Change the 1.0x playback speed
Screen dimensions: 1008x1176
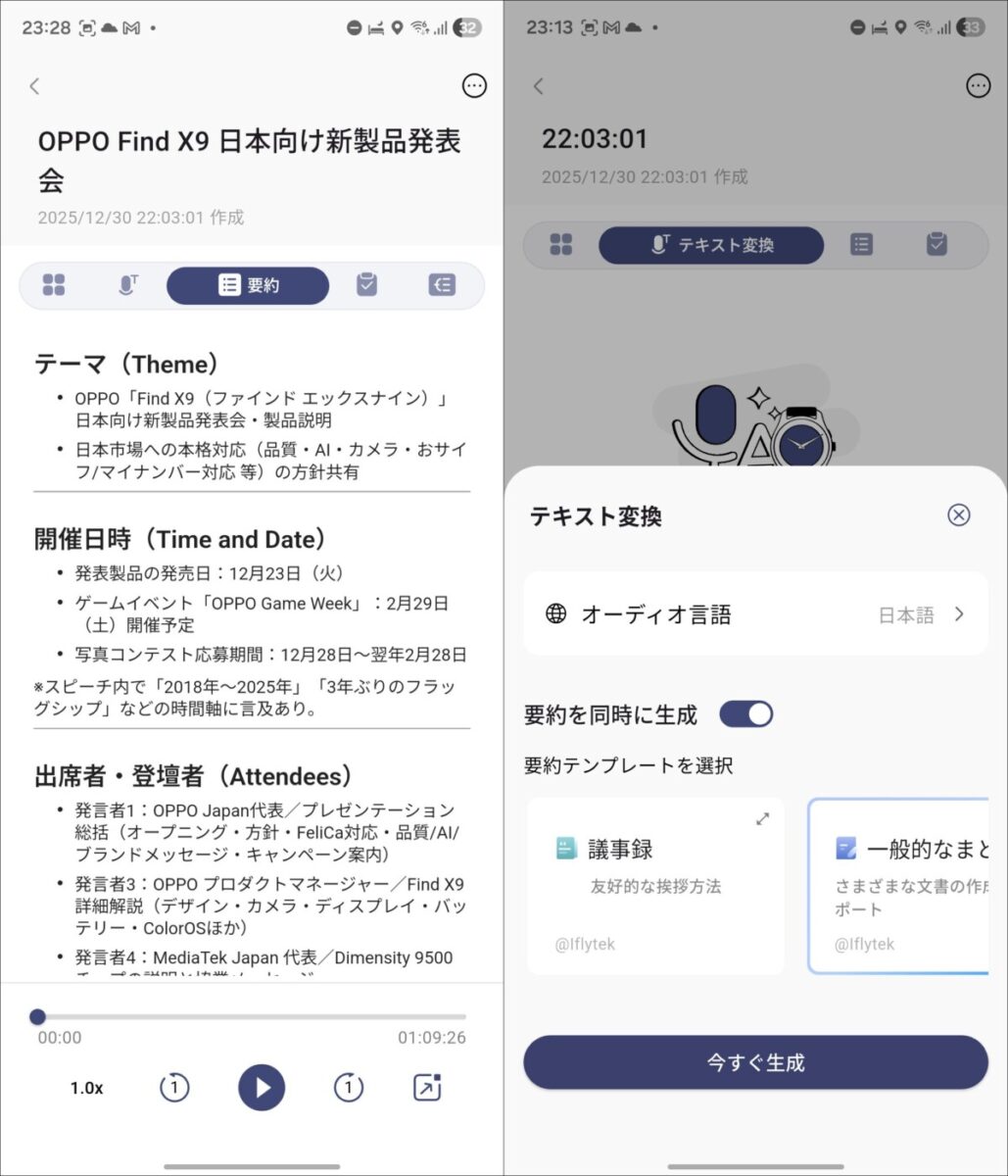tap(86, 1088)
